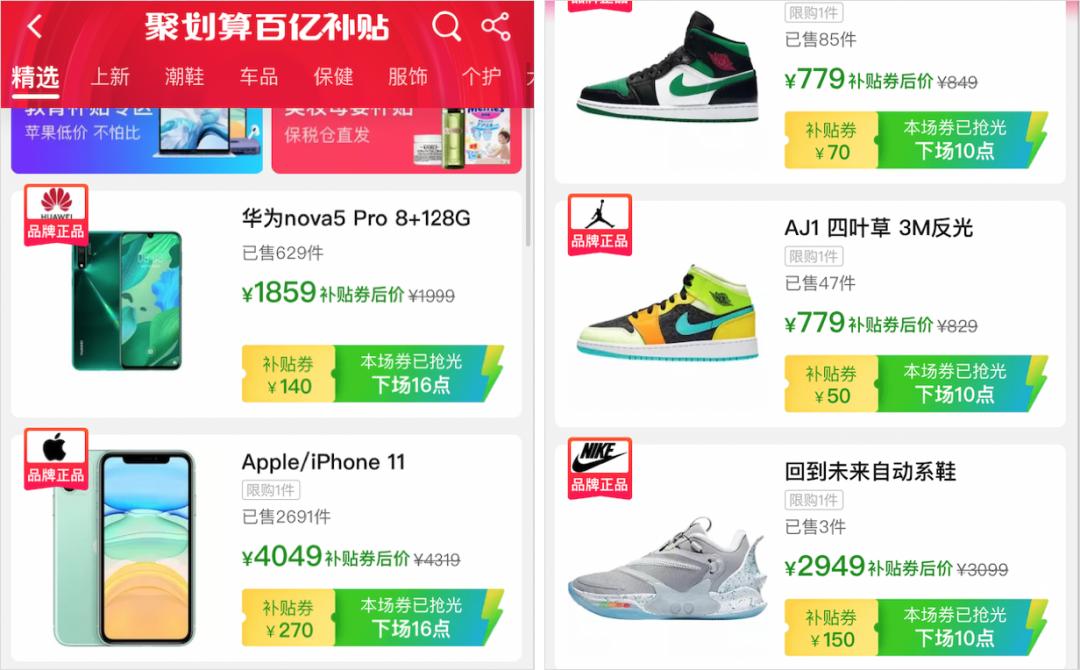Screen dimensions: 1080x670
Task: Switch to the 保健 tab
Action: tap(333, 77)
